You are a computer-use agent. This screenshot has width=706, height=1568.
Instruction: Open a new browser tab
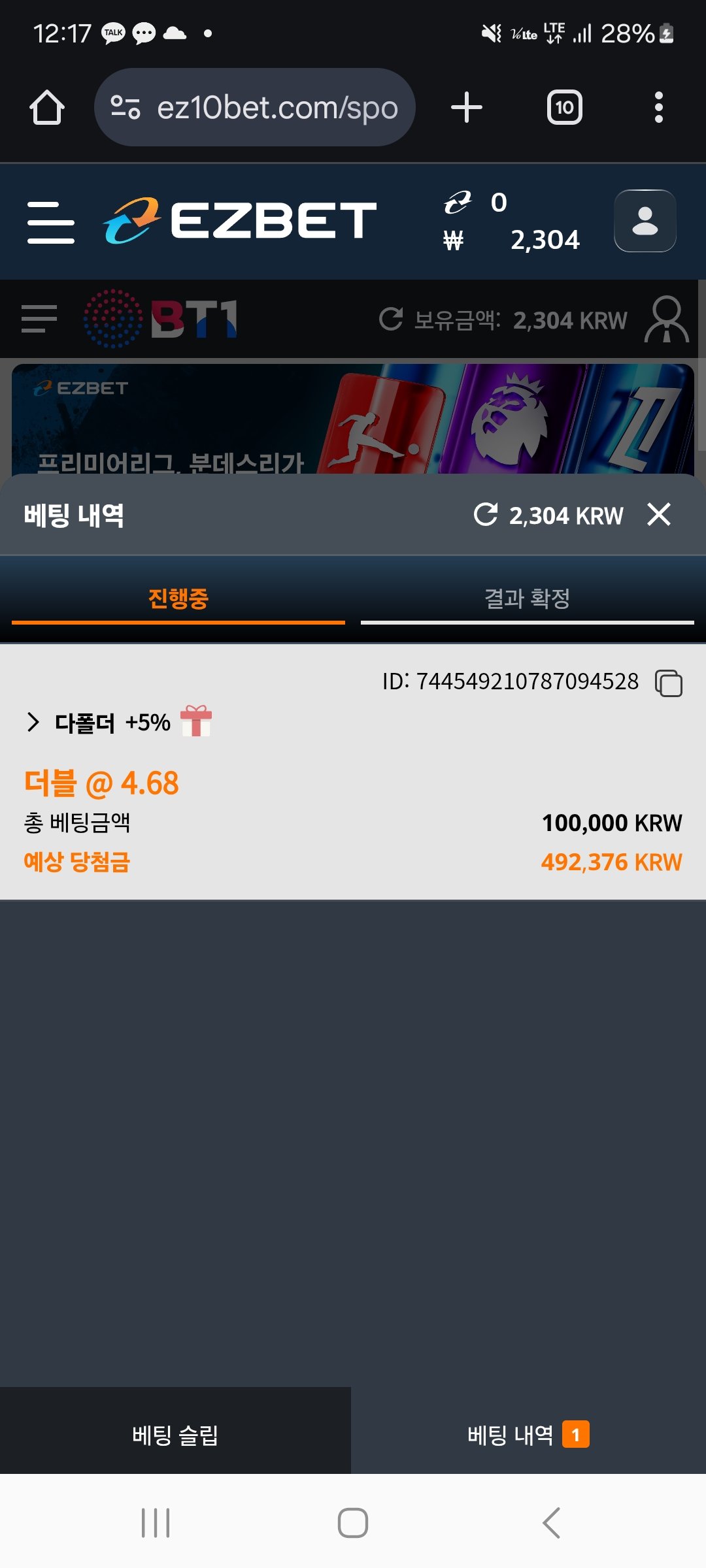[467, 108]
